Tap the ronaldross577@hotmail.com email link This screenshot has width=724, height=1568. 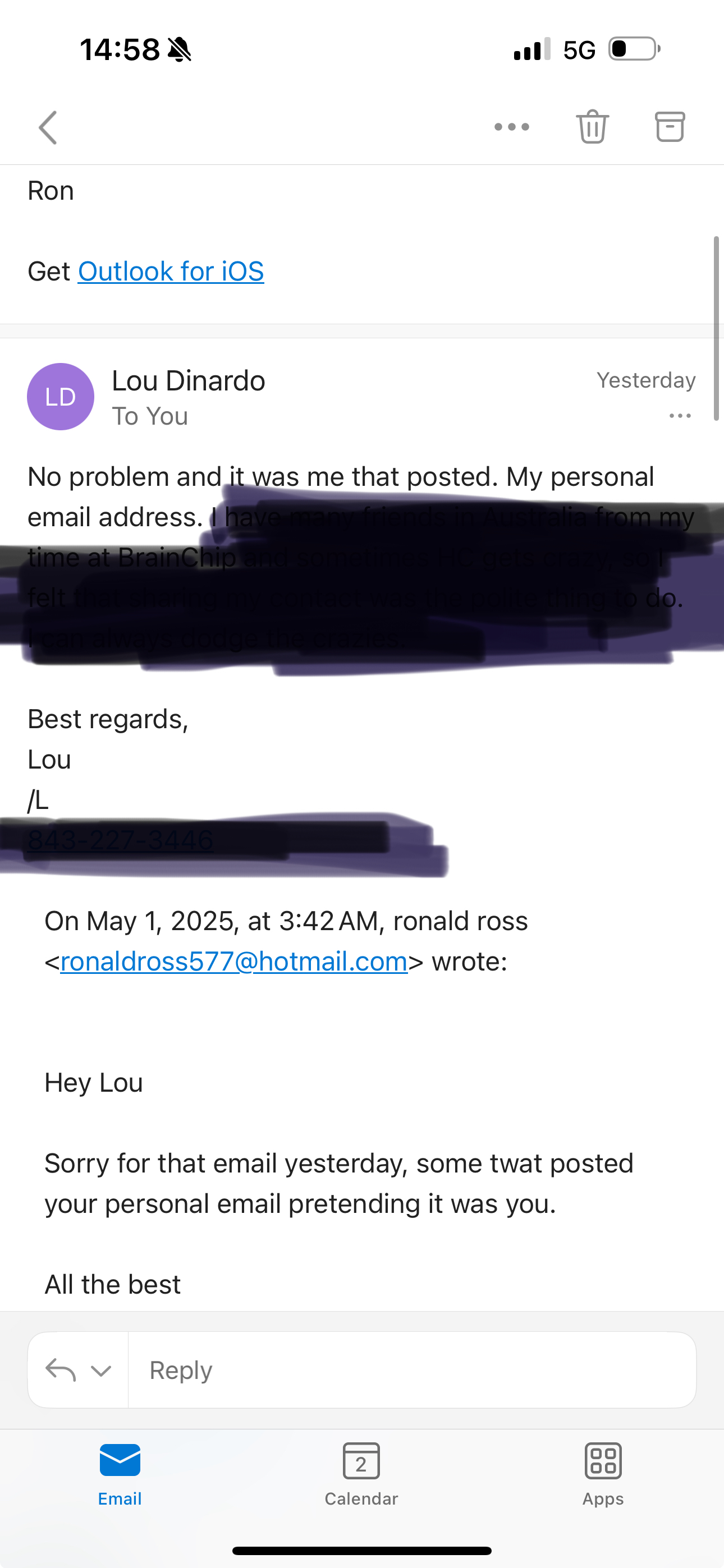click(234, 962)
